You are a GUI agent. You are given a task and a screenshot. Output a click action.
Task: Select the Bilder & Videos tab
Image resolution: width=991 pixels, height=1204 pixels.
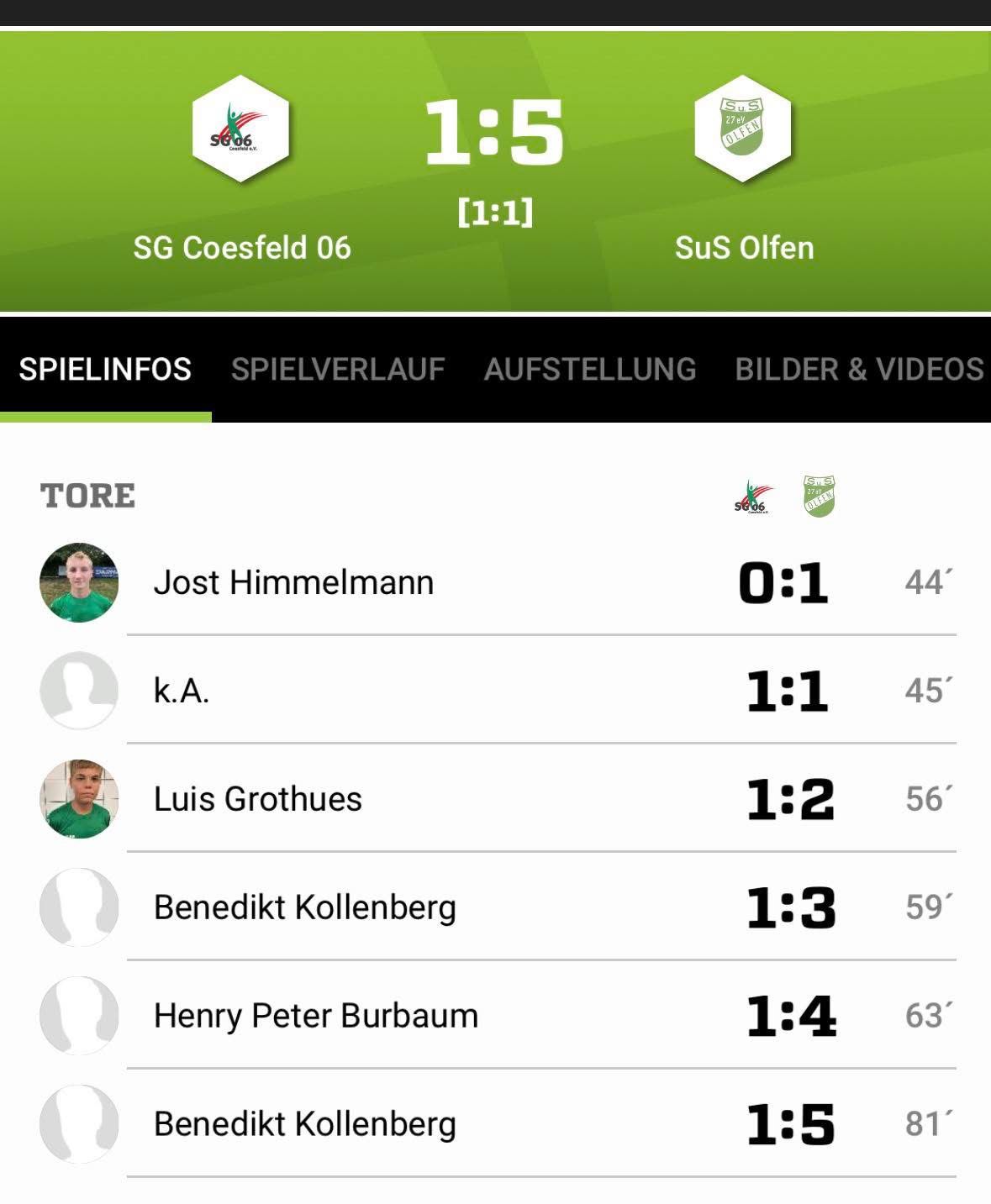(859, 370)
